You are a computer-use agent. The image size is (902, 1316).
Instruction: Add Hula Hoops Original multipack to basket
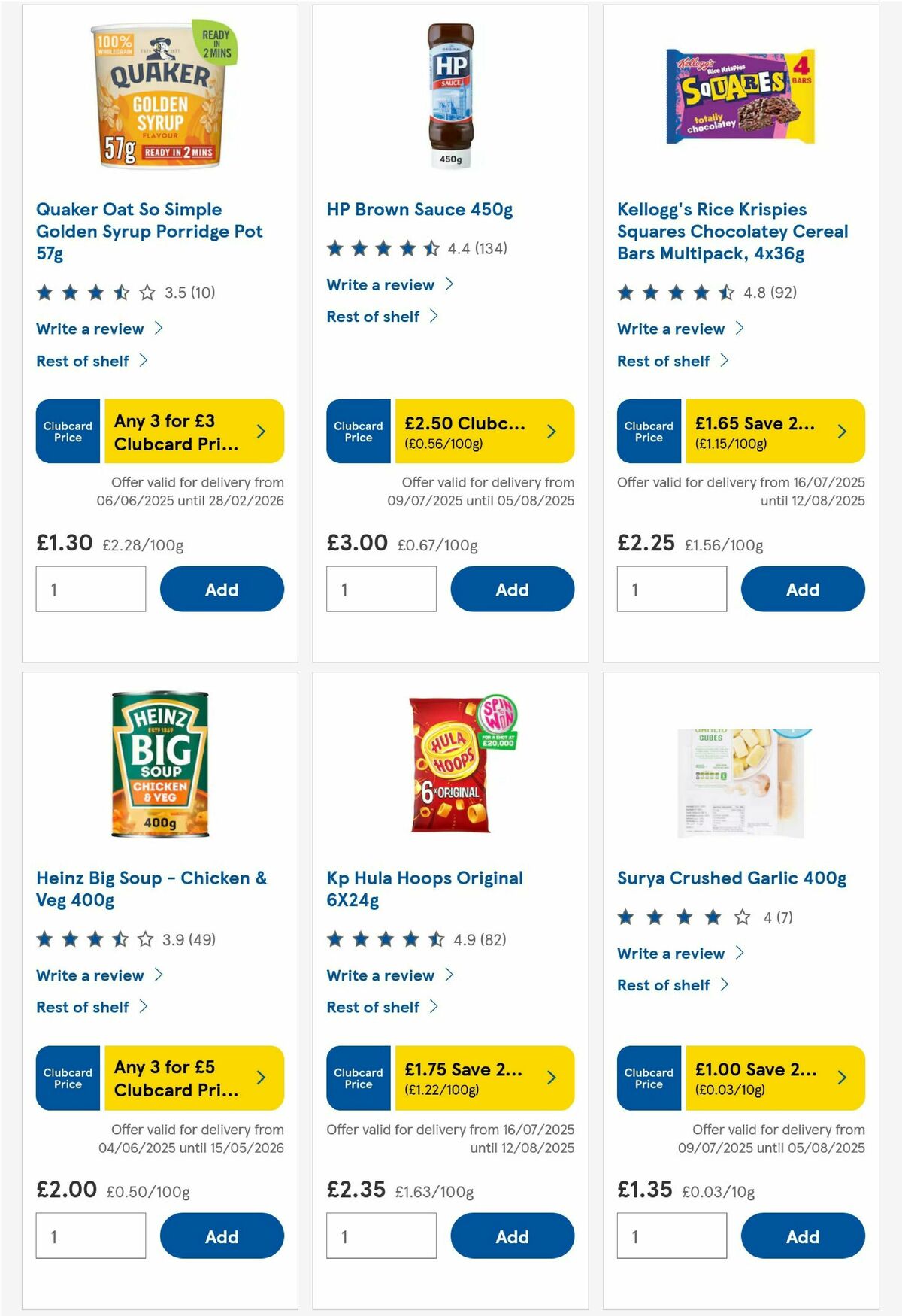point(510,1236)
